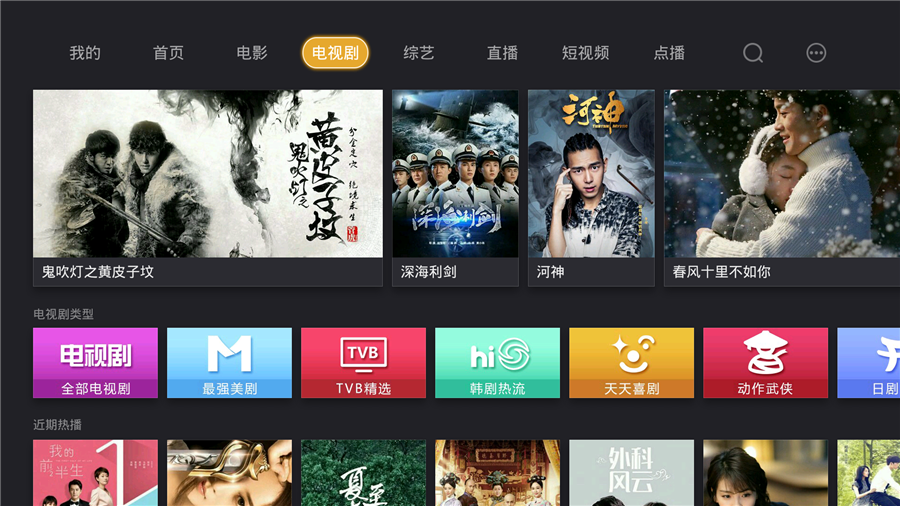The height and width of the screenshot is (506, 900).
Task: Open the 短视频 tab
Action: click(585, 53)
